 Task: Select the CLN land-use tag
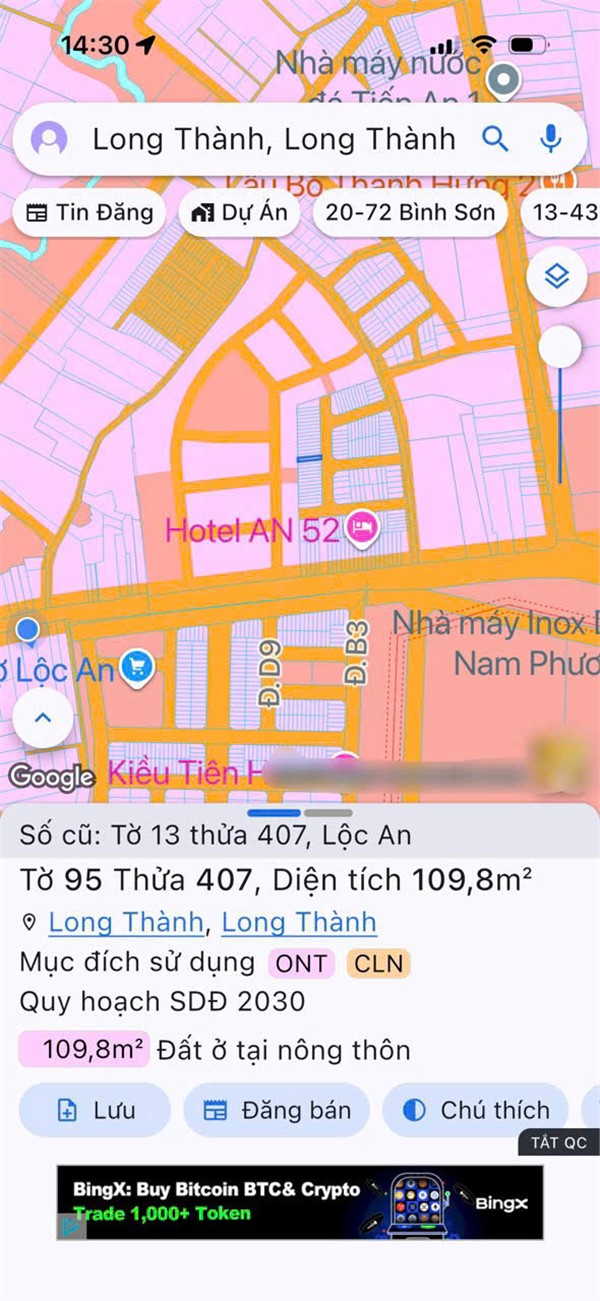tap(378, 964)
